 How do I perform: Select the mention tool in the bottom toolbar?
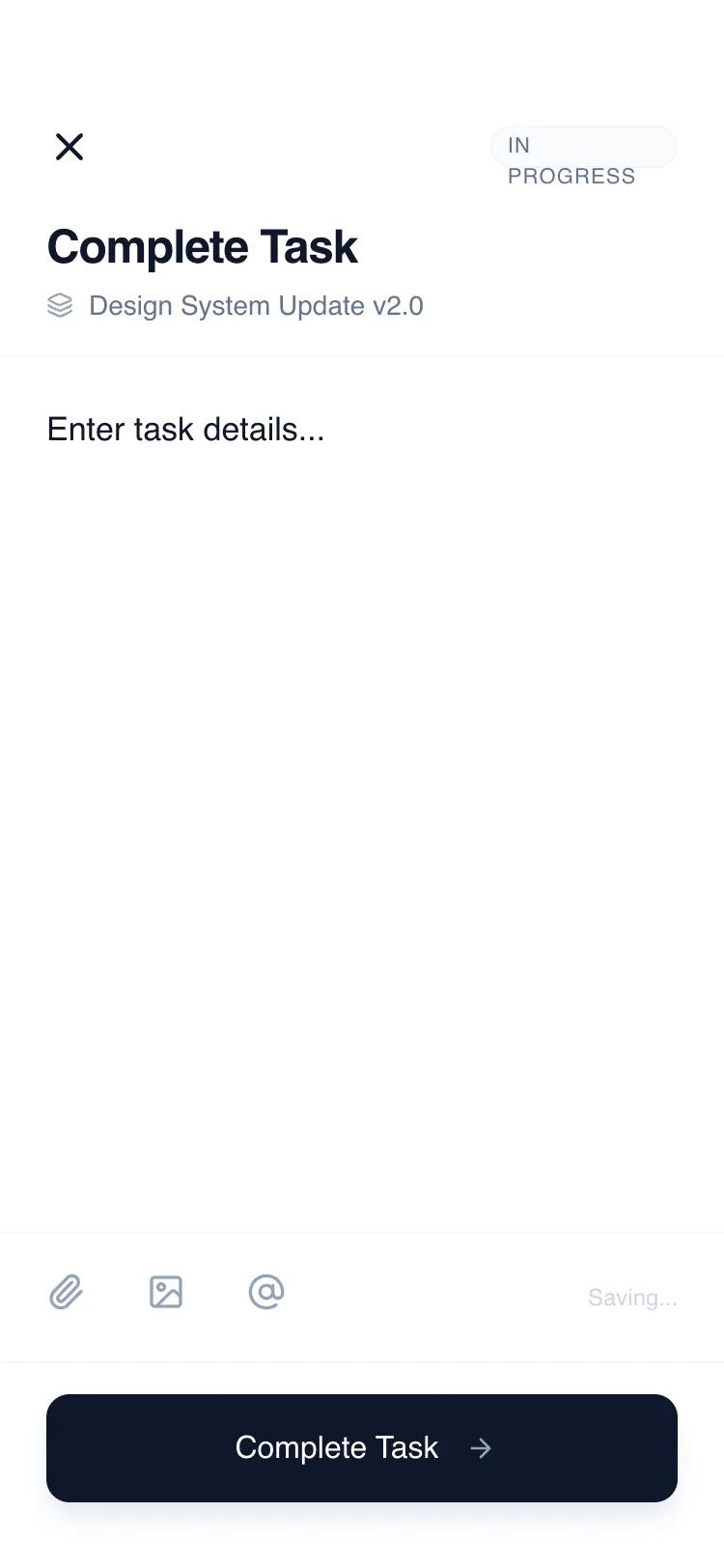(266, 1292)
